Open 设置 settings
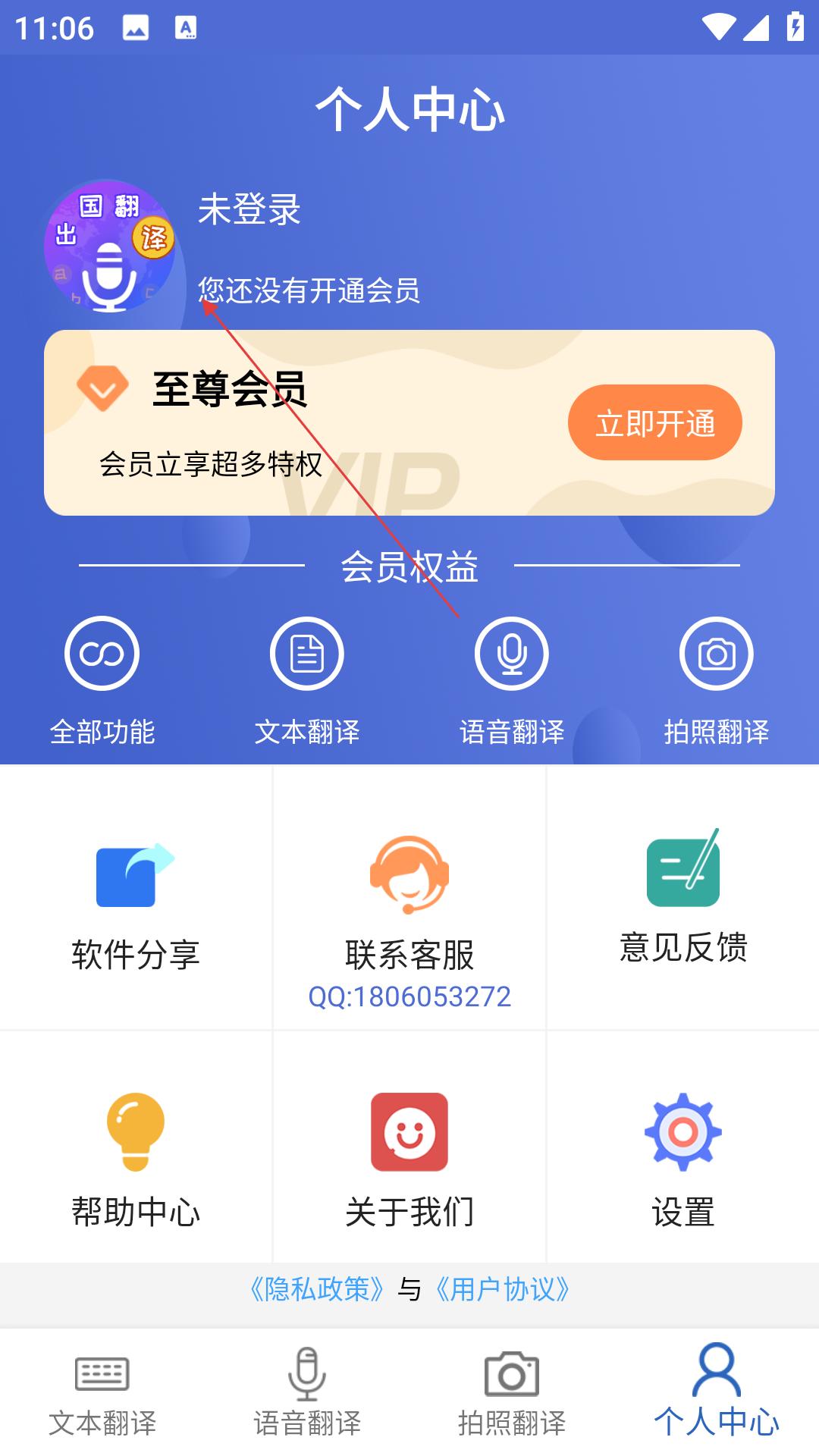Image resolution: width=819 pixels, height=1456 pixels. (683, 1147)
